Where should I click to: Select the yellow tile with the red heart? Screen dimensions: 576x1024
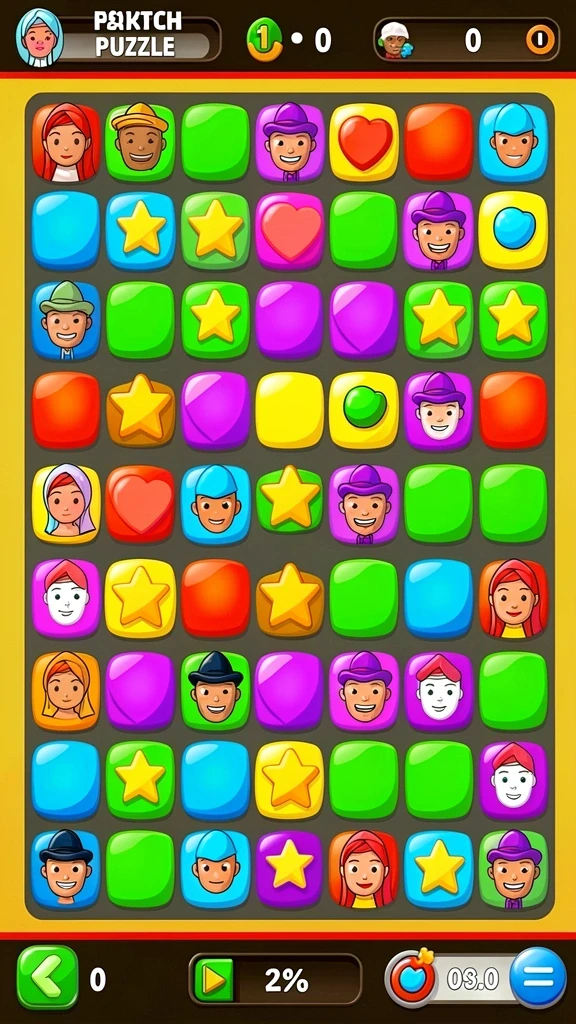pos(364,142)
